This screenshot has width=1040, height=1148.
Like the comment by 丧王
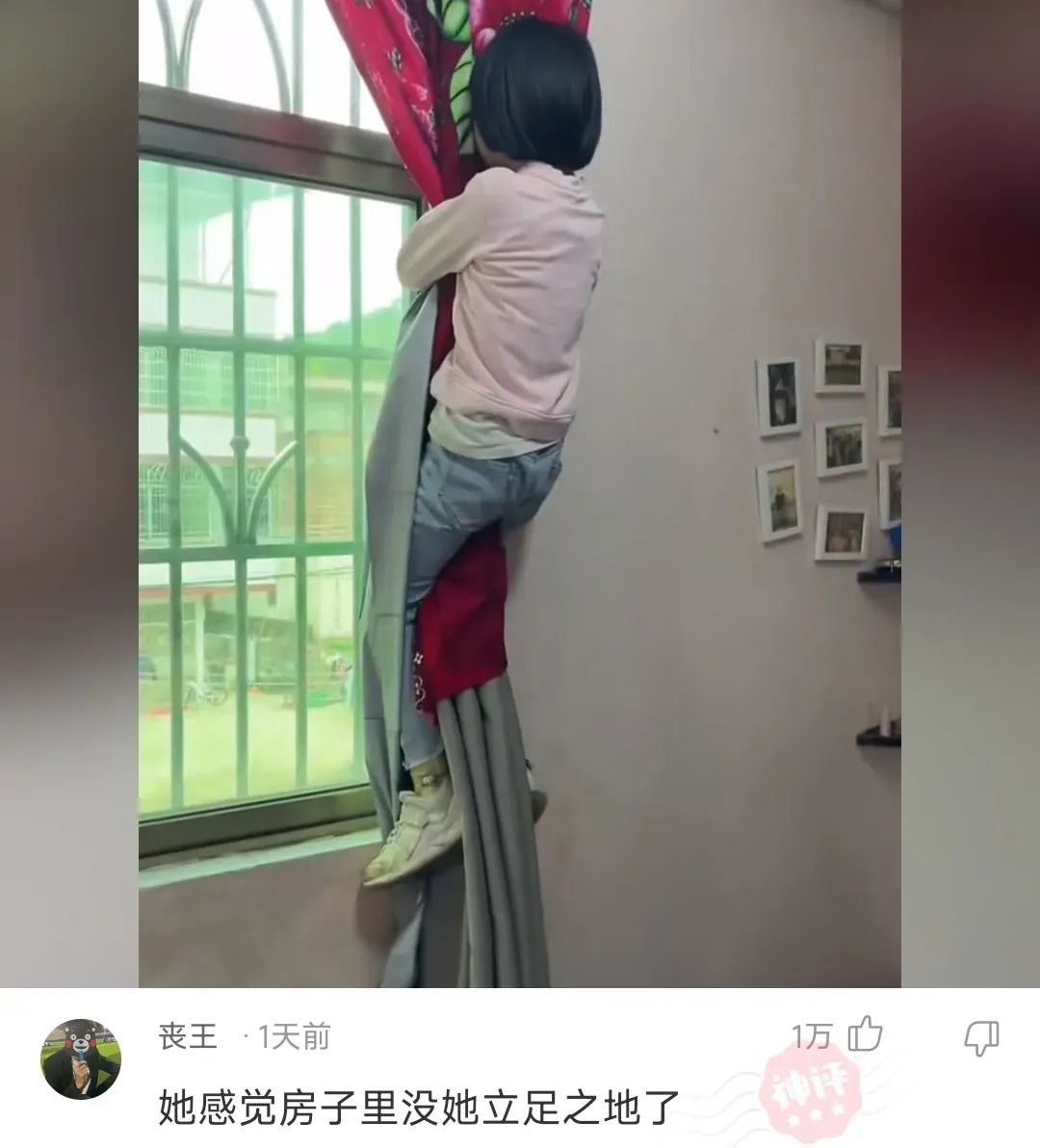pos(865,1035)
